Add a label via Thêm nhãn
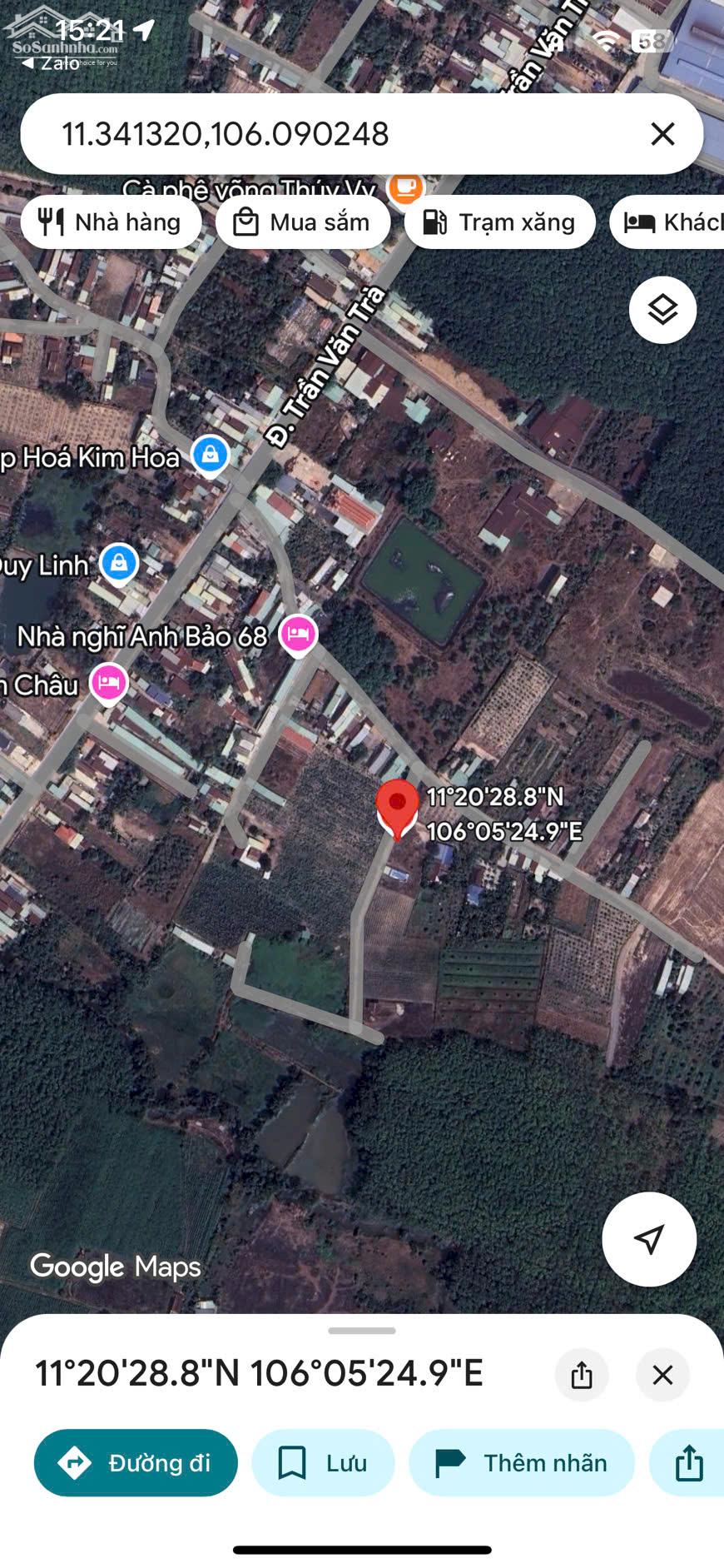The image size is (724, 1568). (522, 1463)
